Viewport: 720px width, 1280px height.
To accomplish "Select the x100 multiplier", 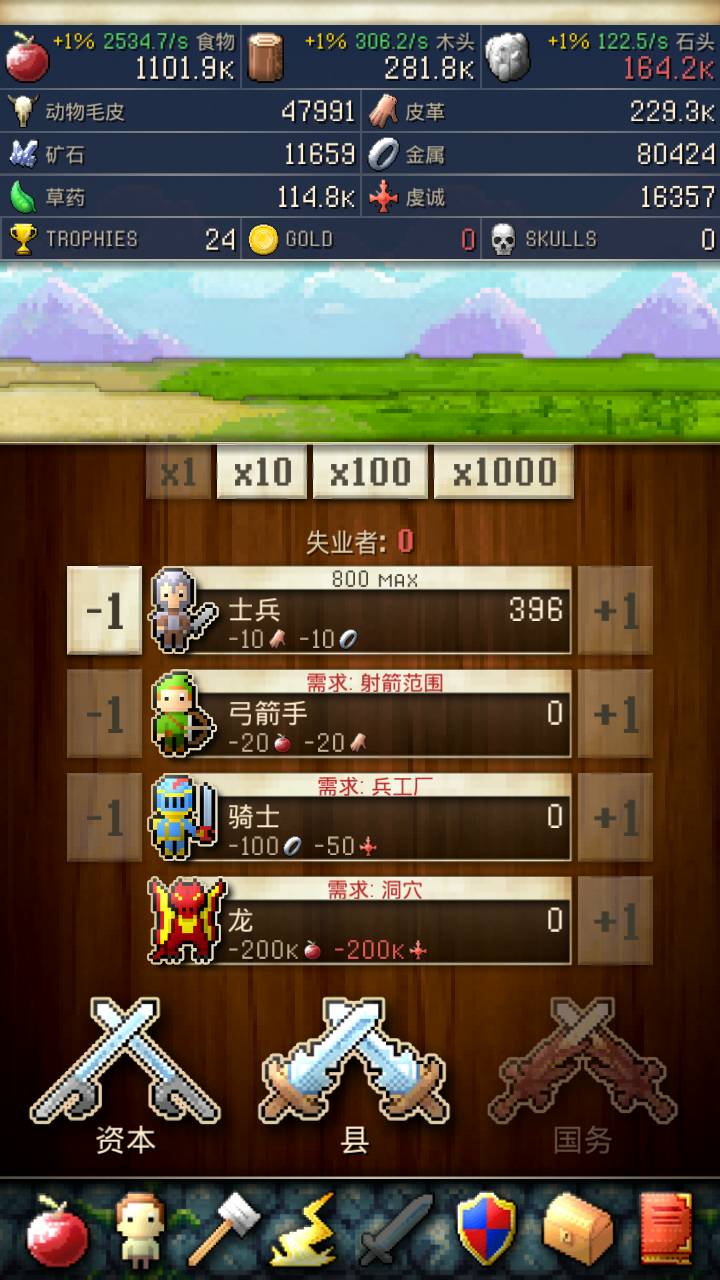I will pyautogui.click(x=370, y=472).
